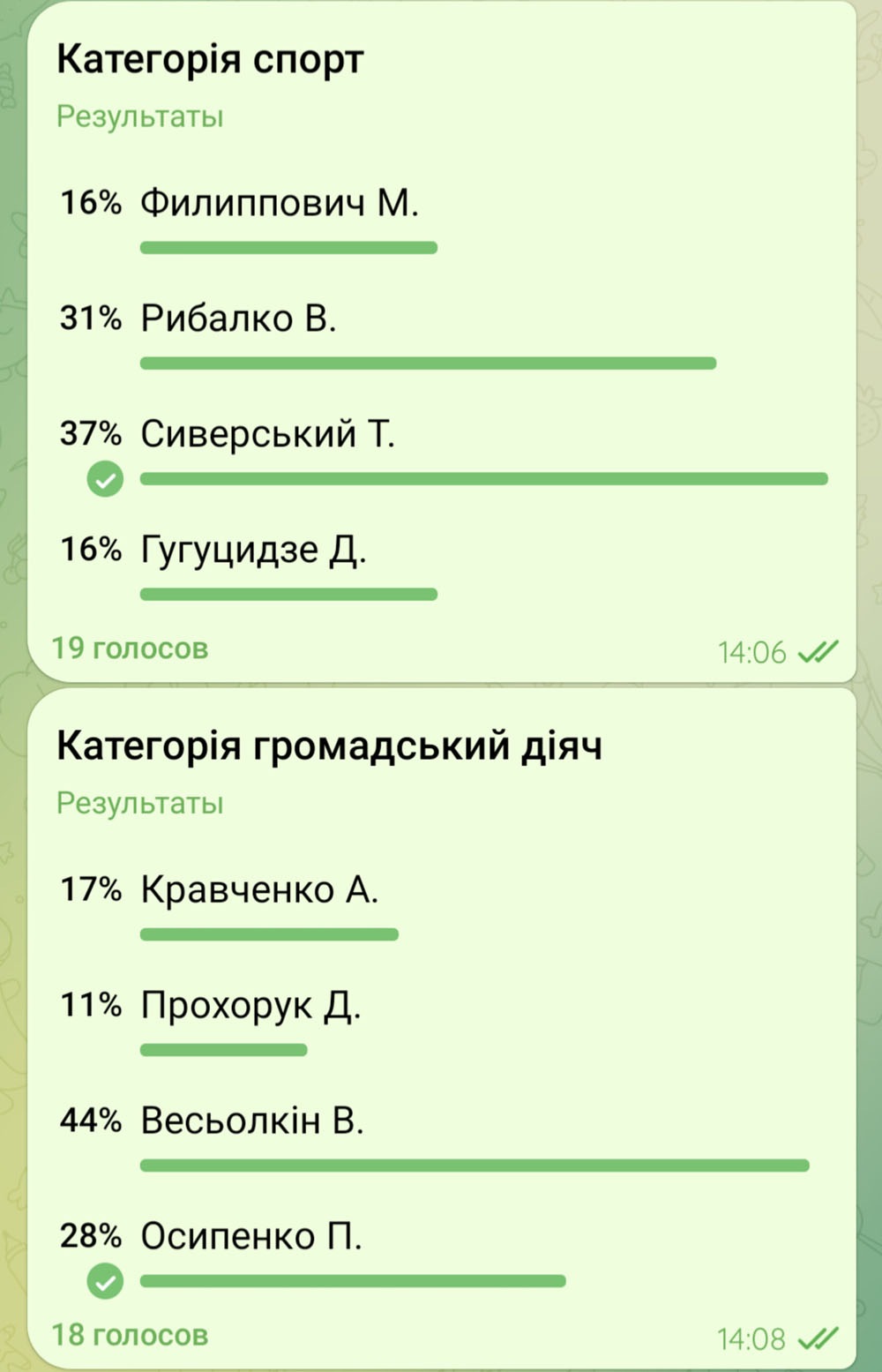The width and height of the screenshot is (882, 1372).
Task: Tap the Гугуцидзе Д. poll option
Action: coord(253,550)
